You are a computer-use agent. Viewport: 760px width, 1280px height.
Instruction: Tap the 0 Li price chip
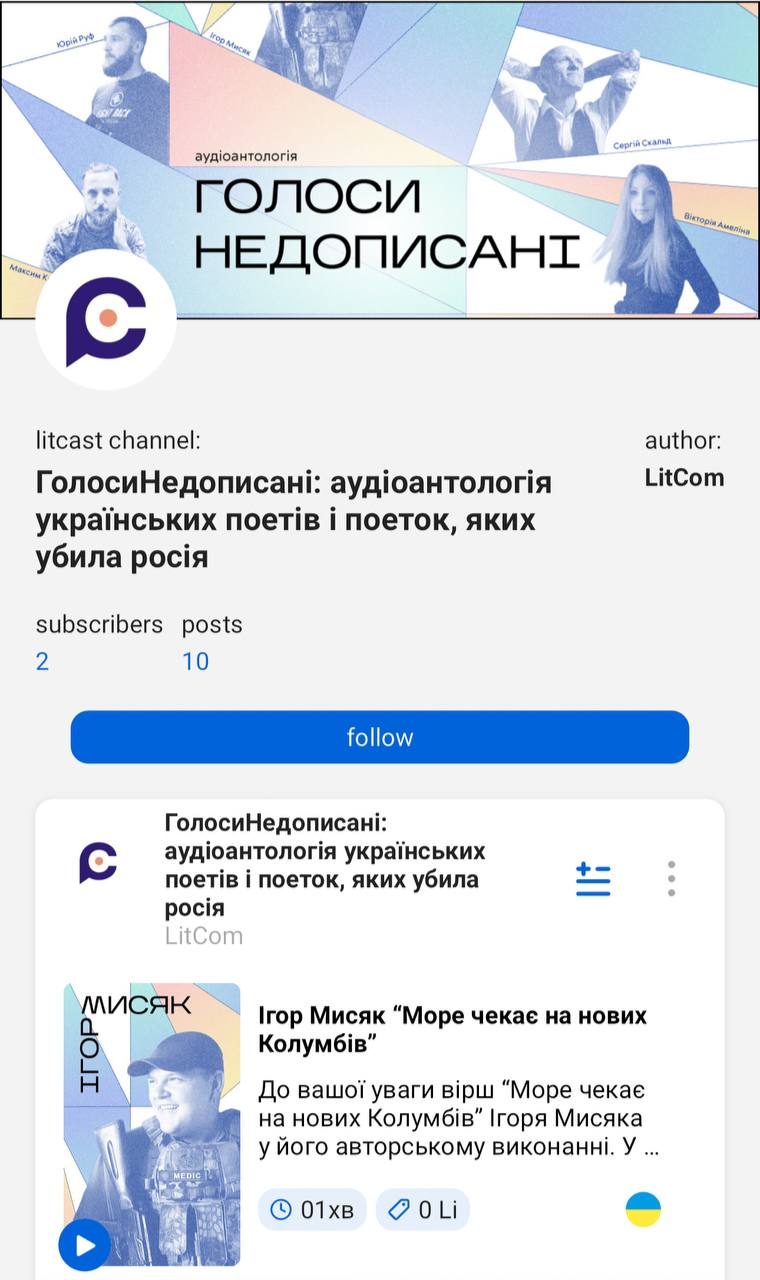point(423,1210)
